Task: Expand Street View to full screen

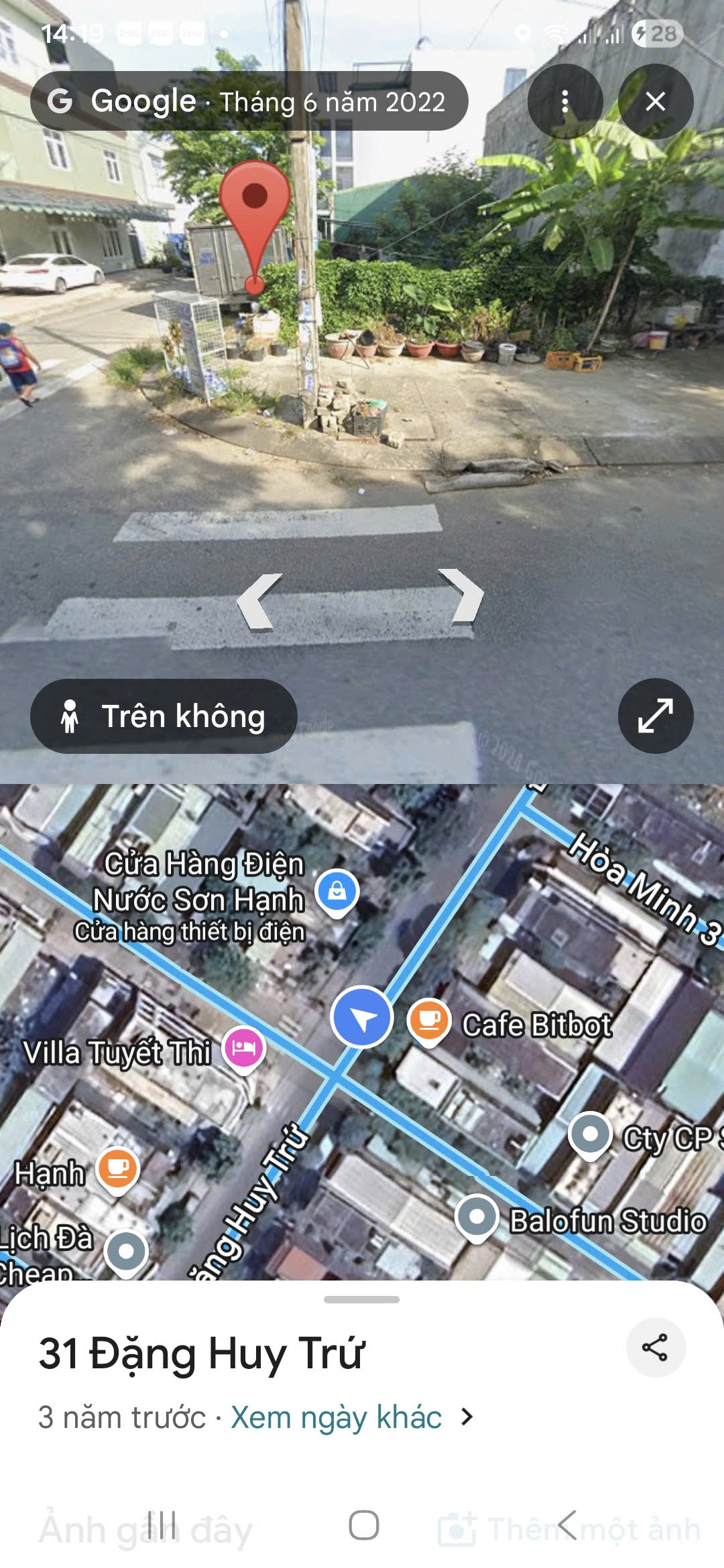Action: coord(655,716)
